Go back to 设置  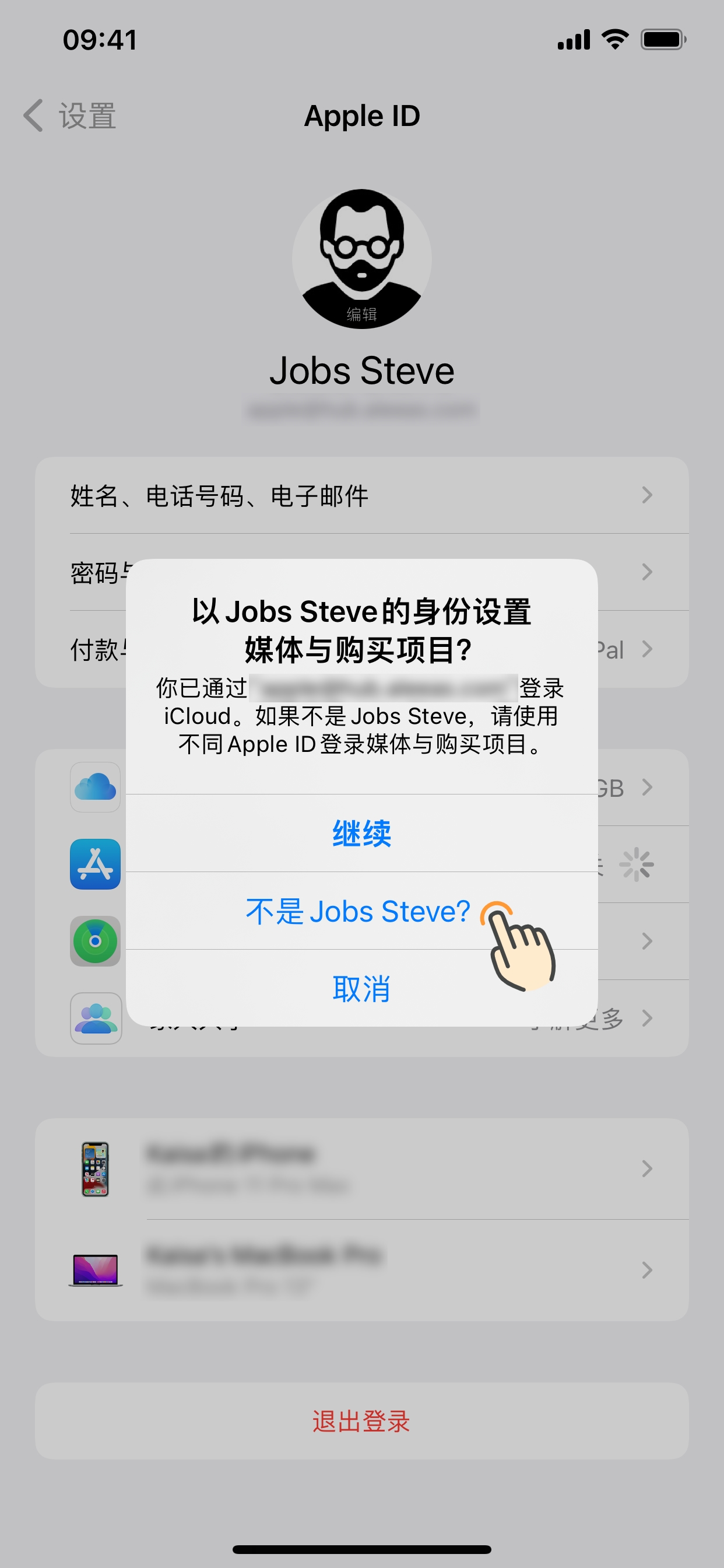70,116
